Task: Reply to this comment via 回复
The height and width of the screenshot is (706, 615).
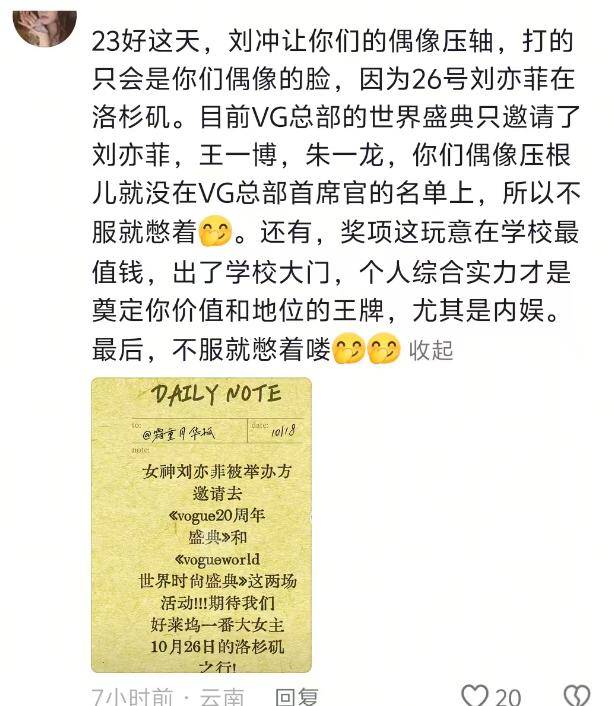Action: pyautogui.click(x=296, y=696)
